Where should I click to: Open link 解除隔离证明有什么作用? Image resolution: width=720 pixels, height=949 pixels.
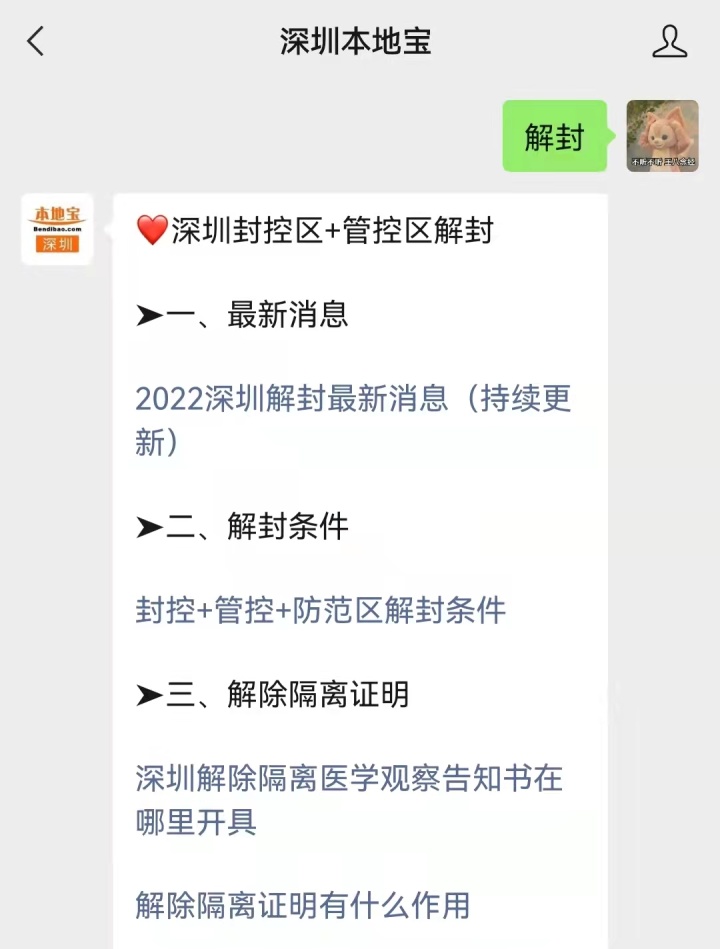coord(302,905)
